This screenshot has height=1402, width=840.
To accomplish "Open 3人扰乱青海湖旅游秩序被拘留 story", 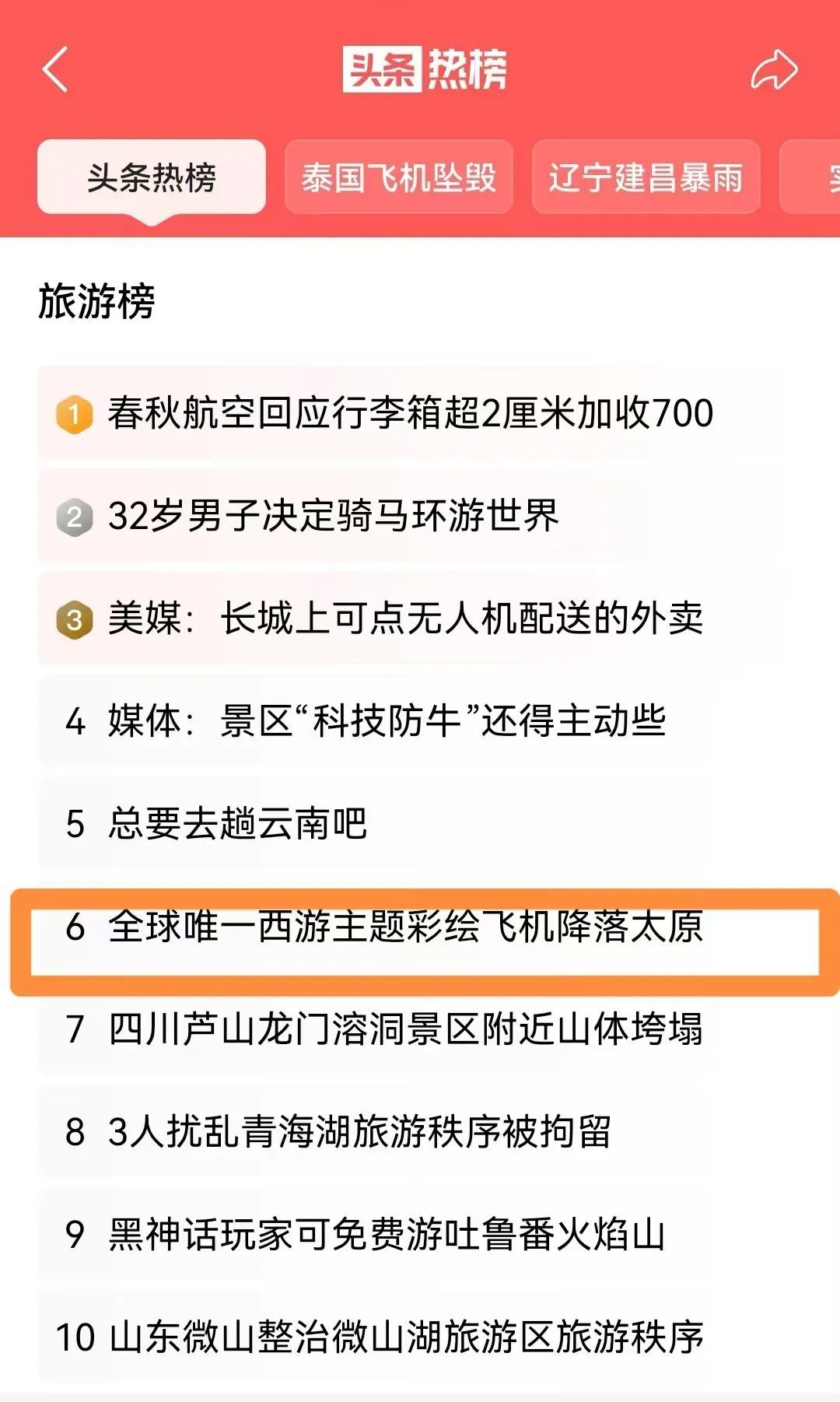I will click(359, 1132).
